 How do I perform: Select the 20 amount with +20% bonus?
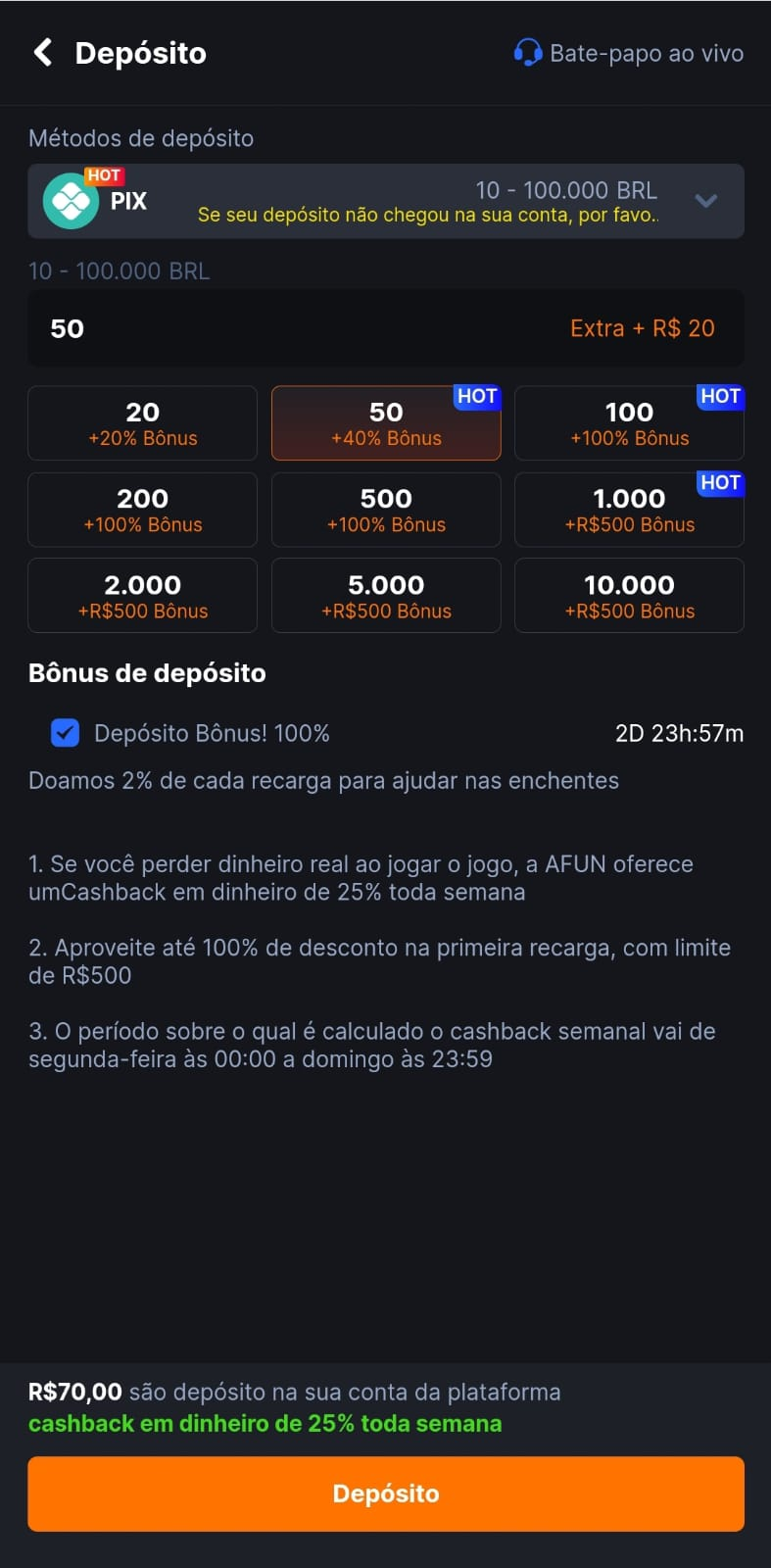click(143, 423)
